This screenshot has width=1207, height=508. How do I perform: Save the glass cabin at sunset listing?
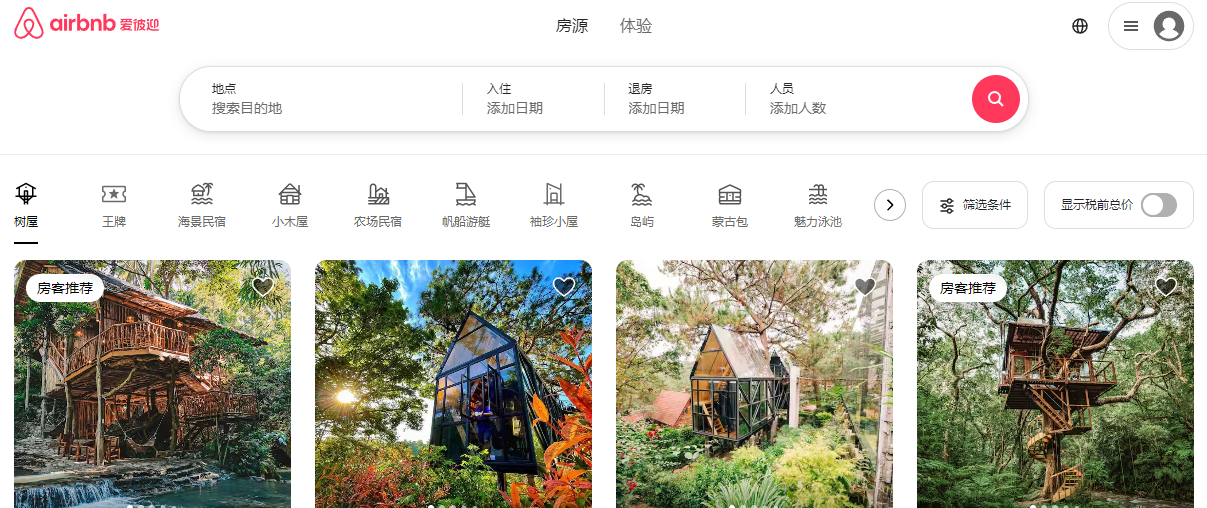pyautogui.click(x=564, y=287)
